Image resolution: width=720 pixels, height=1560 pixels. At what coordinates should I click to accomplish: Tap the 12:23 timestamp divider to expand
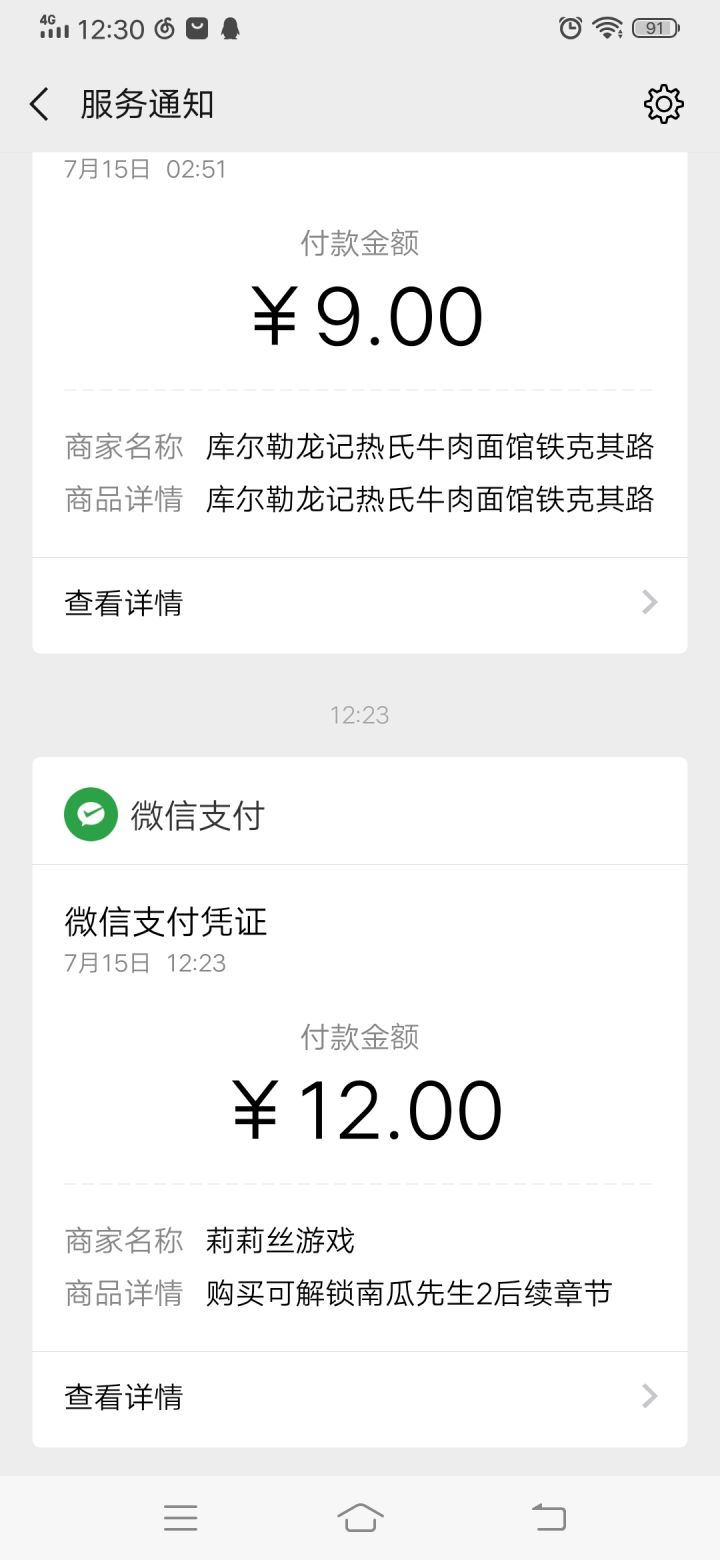point(359,715)
